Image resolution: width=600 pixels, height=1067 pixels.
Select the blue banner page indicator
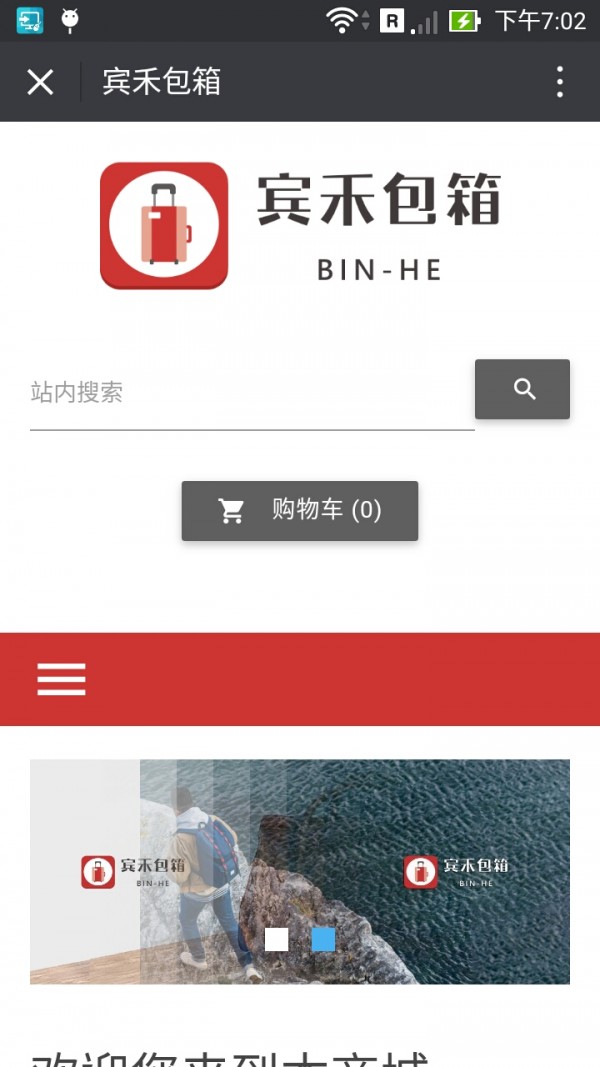(x=323, y=939)
